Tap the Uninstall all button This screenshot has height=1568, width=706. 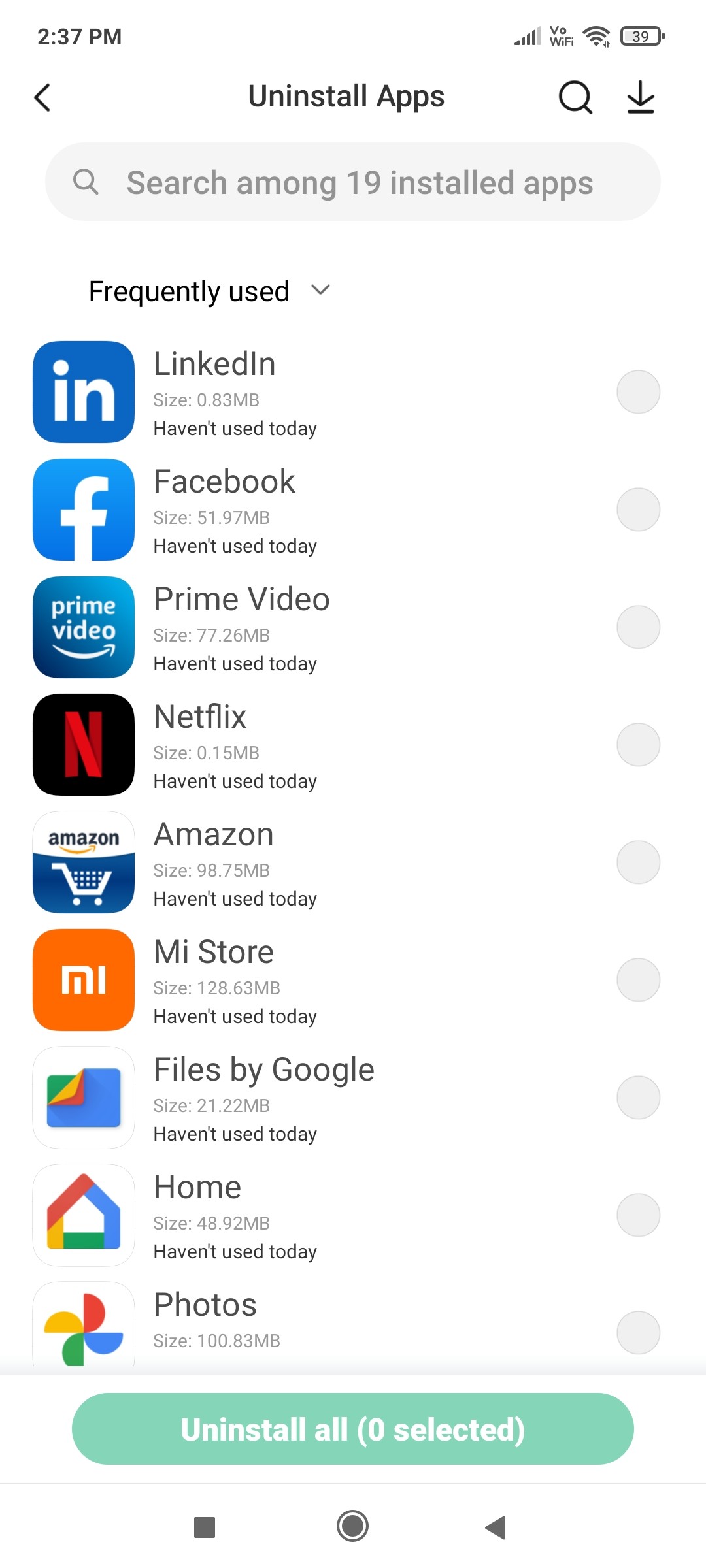coord(353,1429)
